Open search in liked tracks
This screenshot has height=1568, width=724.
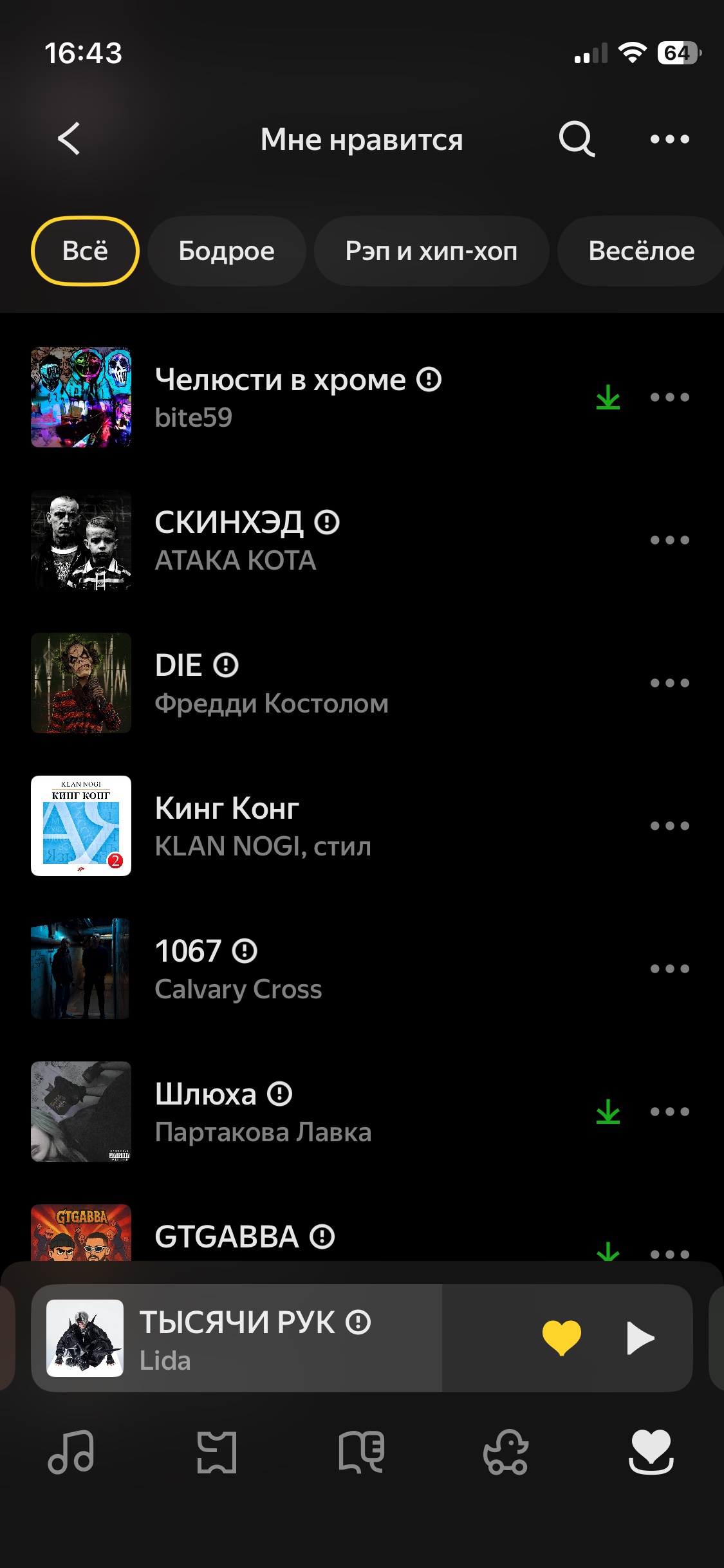tap(576, 139)
